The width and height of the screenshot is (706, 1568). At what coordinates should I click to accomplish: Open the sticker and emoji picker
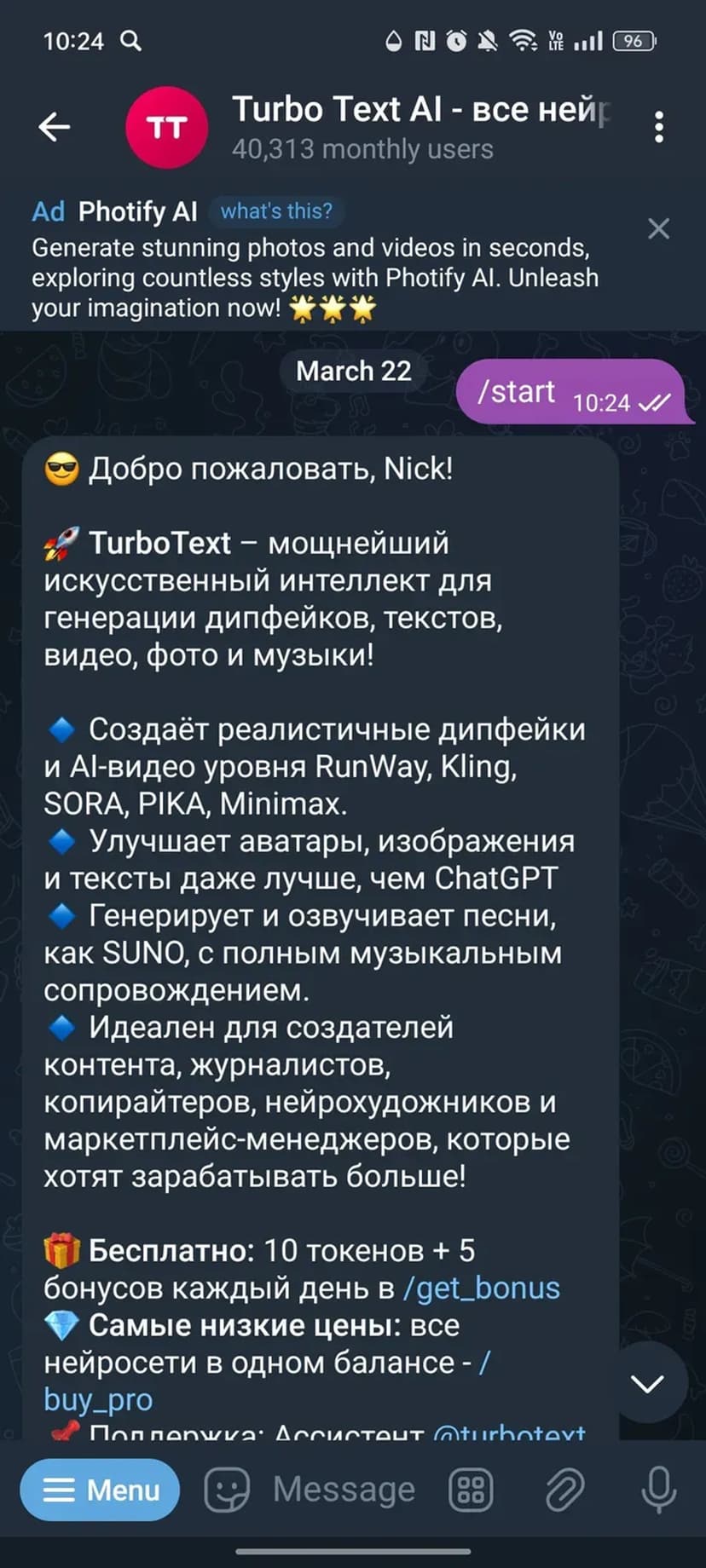226,1490
